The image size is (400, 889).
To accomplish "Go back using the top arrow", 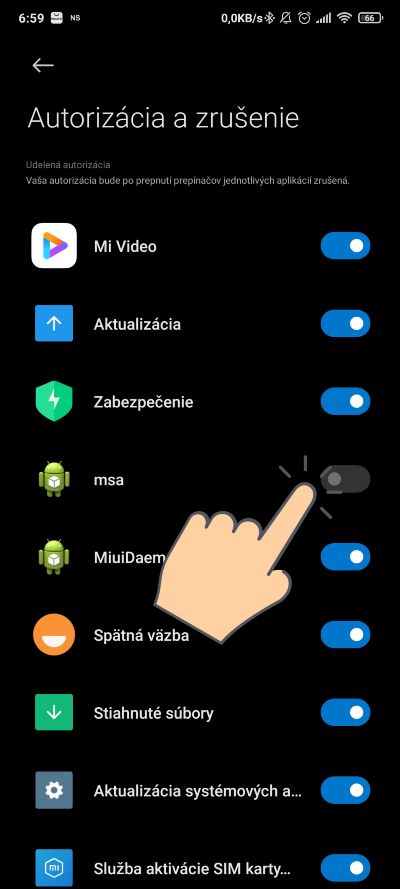I will click(x=43, y=65).
